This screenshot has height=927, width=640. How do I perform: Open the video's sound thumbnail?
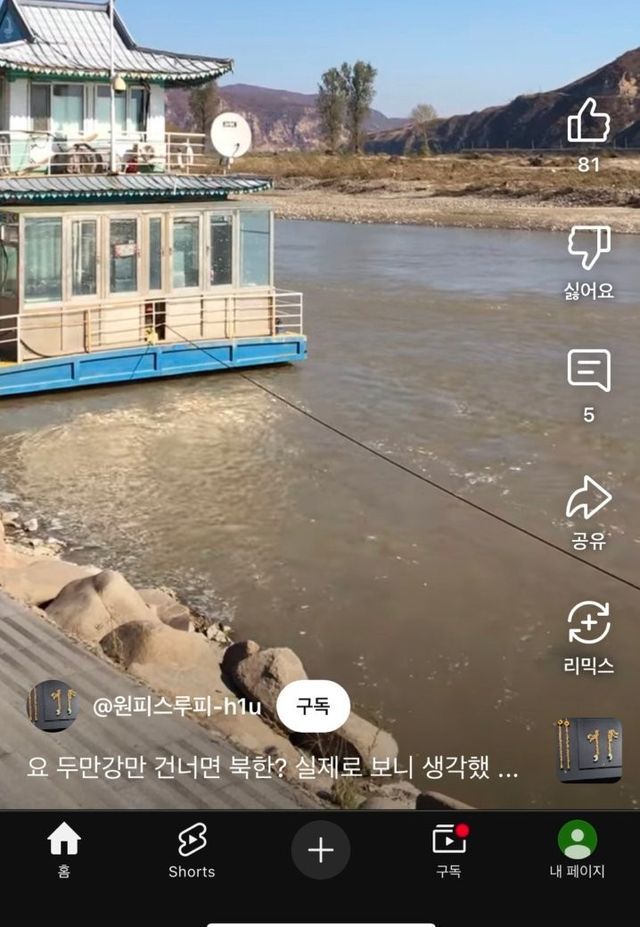click(x=589, y=749)
